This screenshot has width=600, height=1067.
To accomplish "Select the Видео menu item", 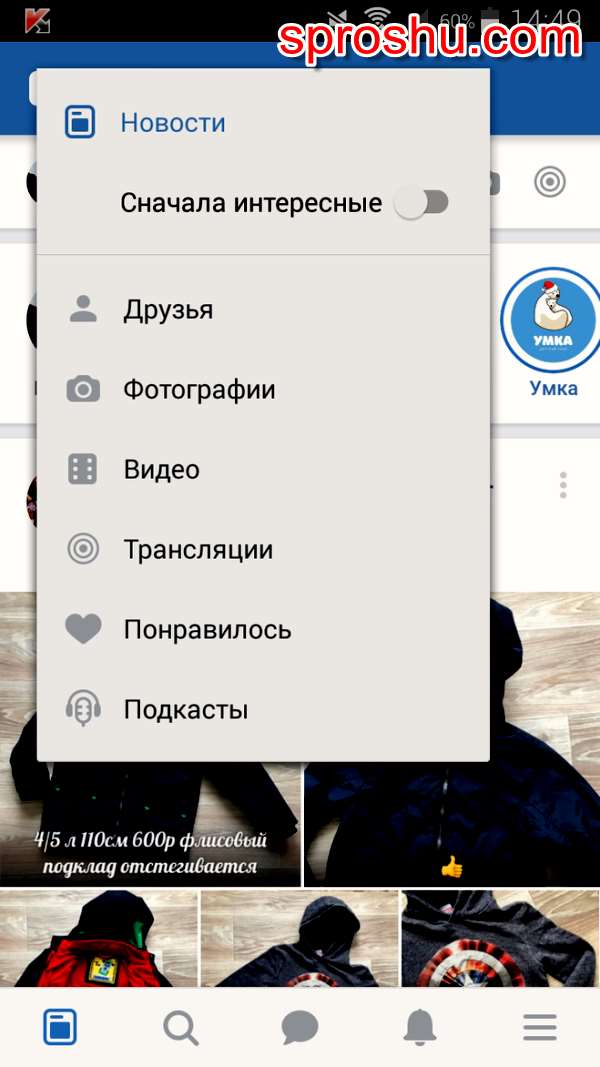I will pos(161,470).
